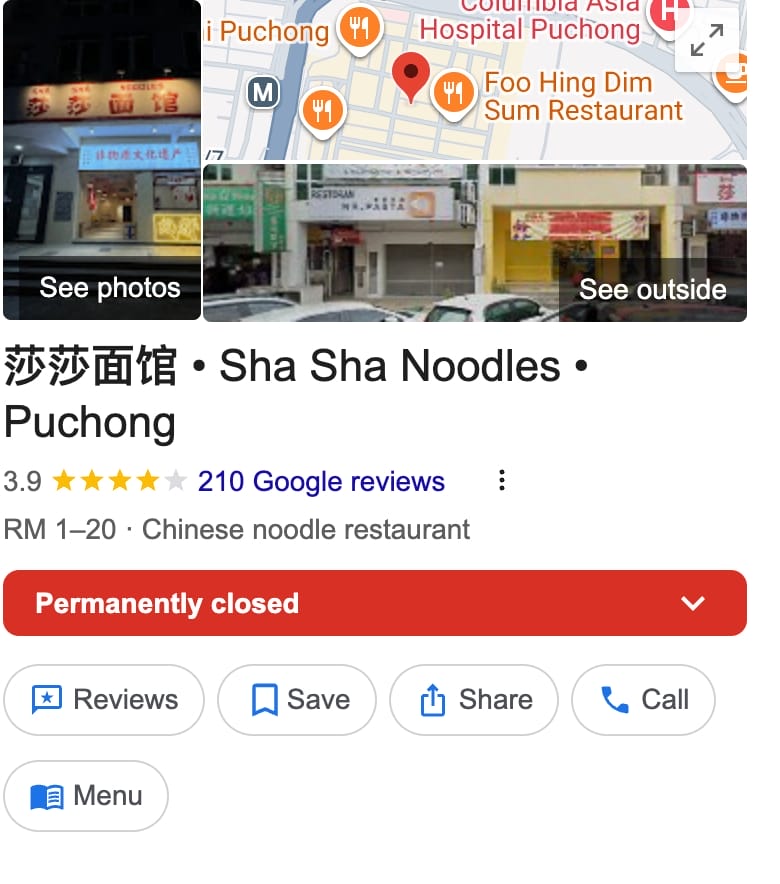Expand the map to full view
780x884 pixels.
tap(707, 40)
